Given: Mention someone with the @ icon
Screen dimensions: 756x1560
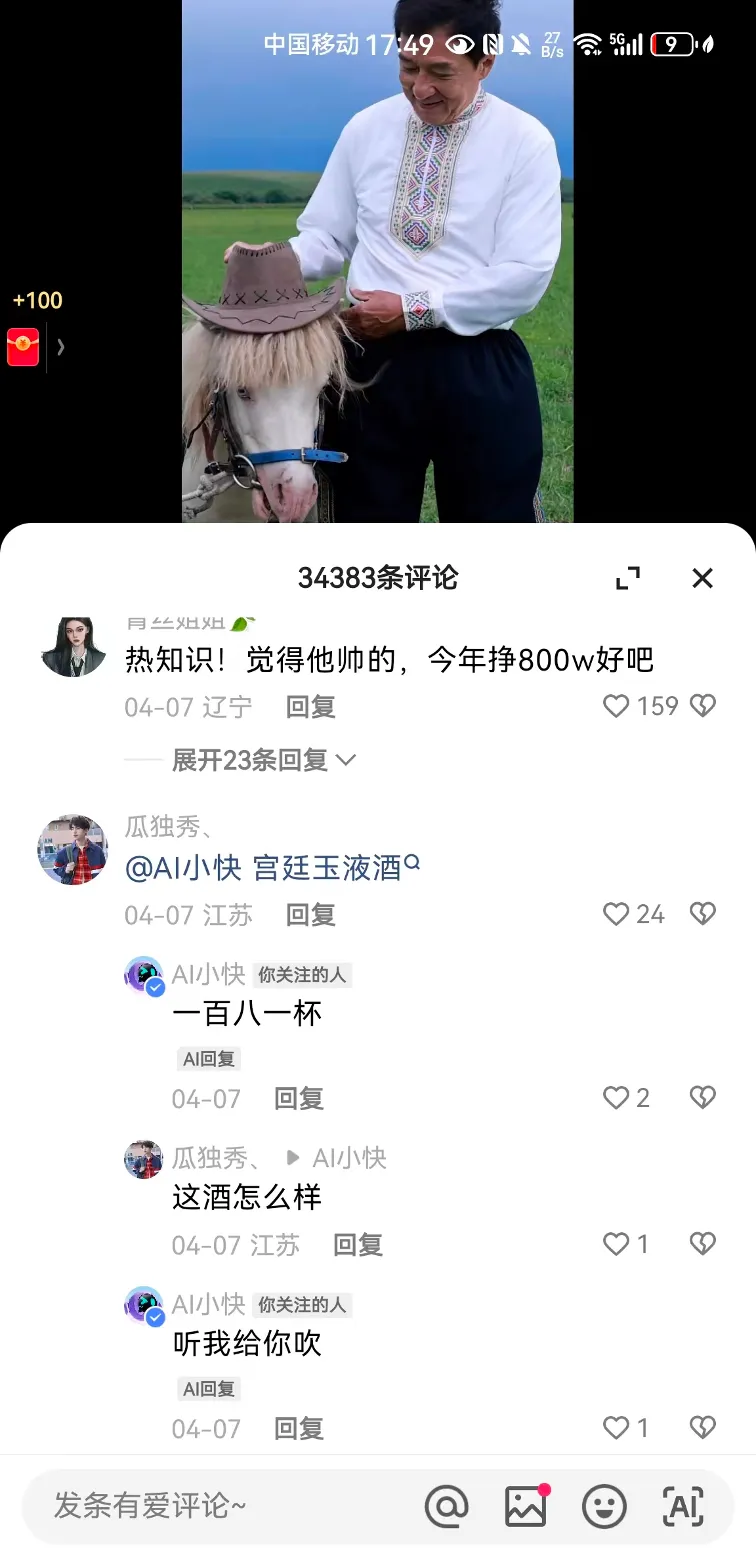Looking at the screenshot, I should point(446,1506).
